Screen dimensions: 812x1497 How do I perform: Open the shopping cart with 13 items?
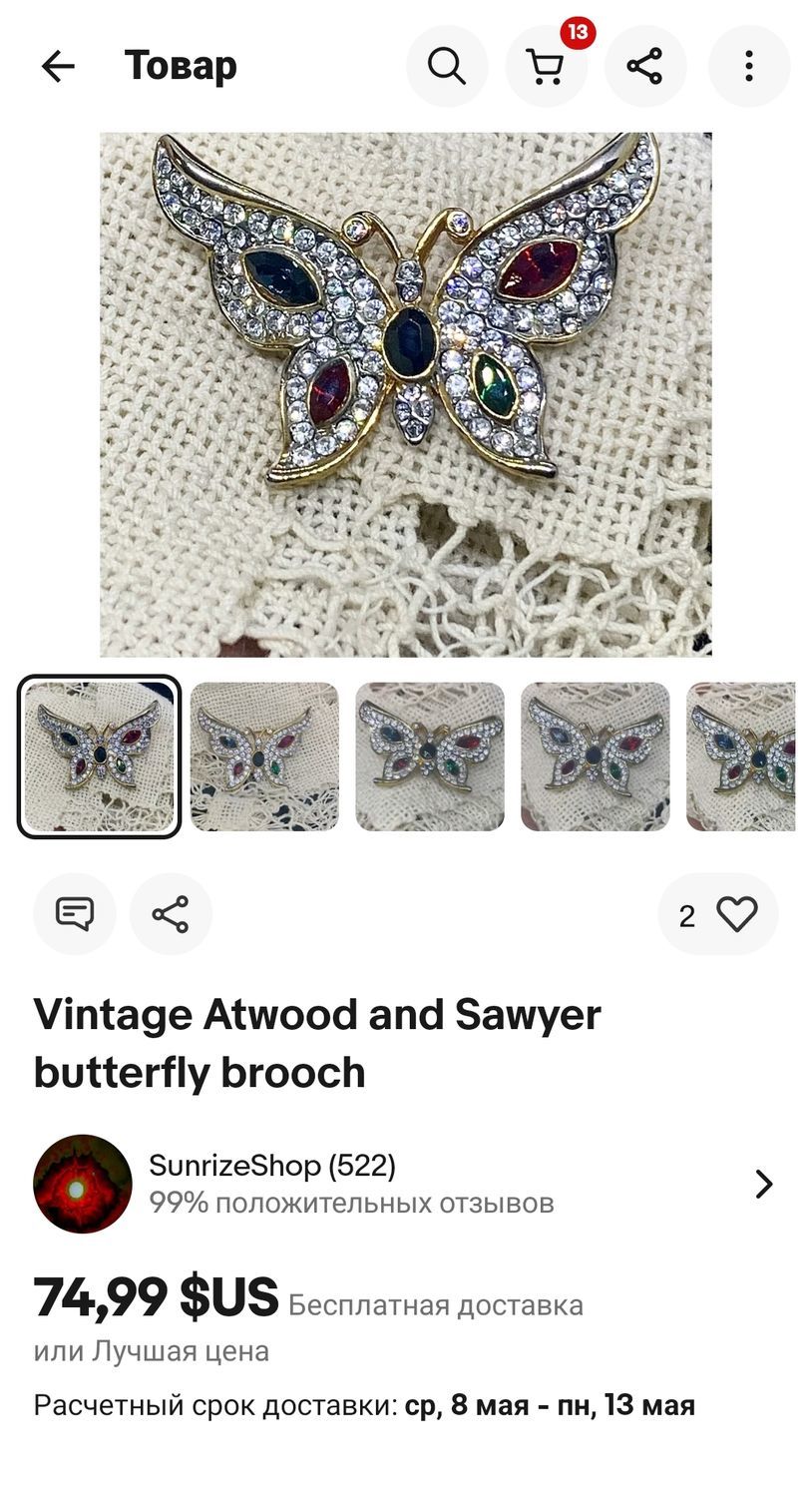(547, 67)
